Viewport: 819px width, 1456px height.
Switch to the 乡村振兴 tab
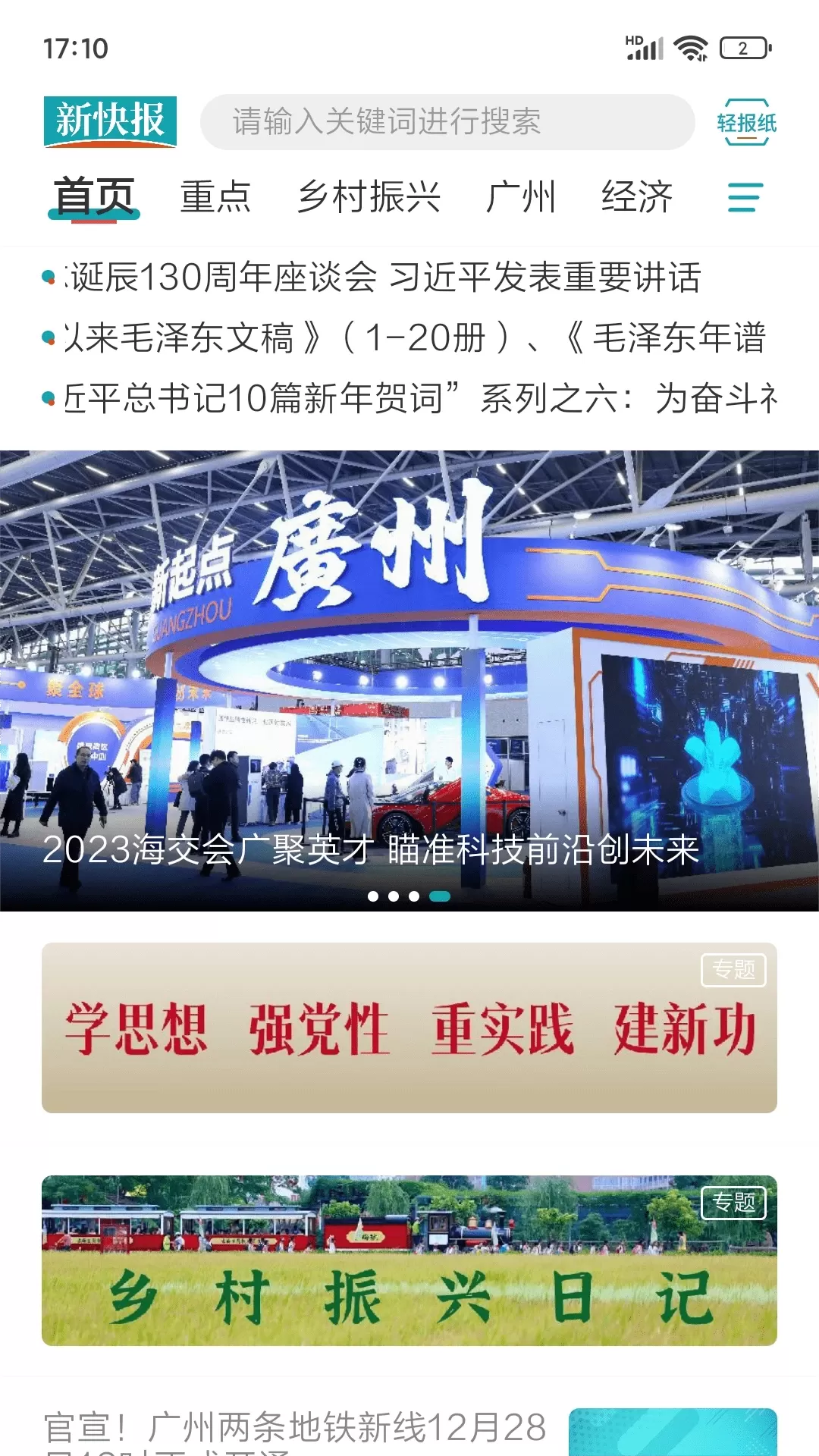click(369, 197)
